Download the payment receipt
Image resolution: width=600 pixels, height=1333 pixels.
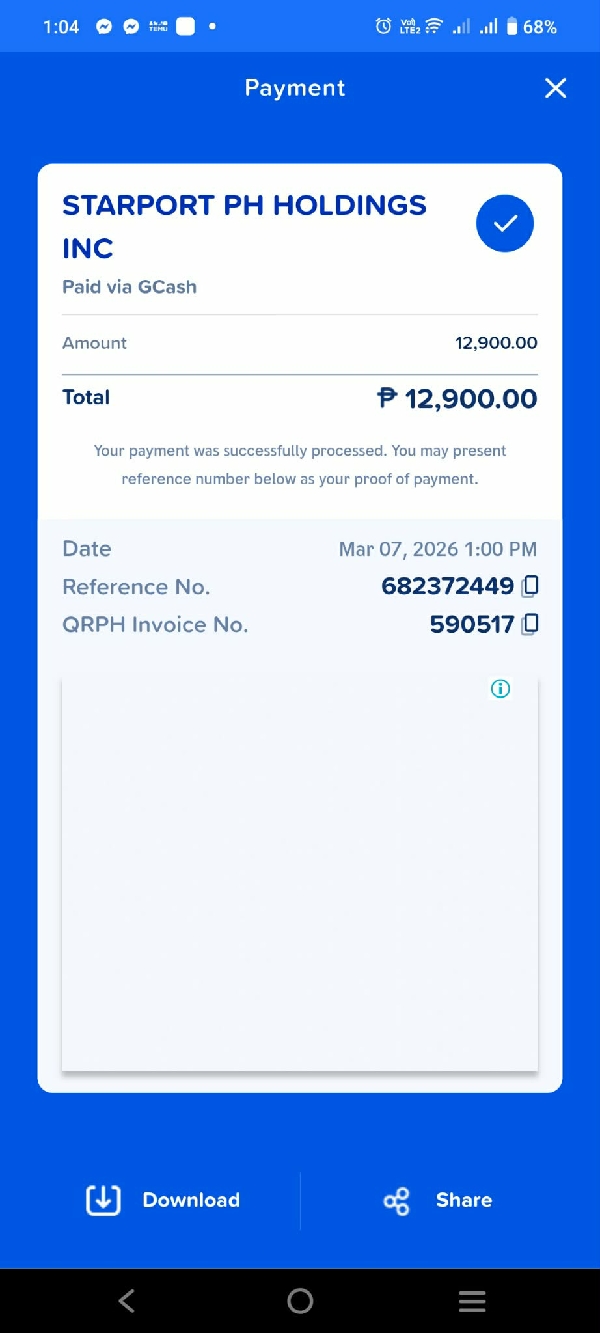pos(163,1200)
